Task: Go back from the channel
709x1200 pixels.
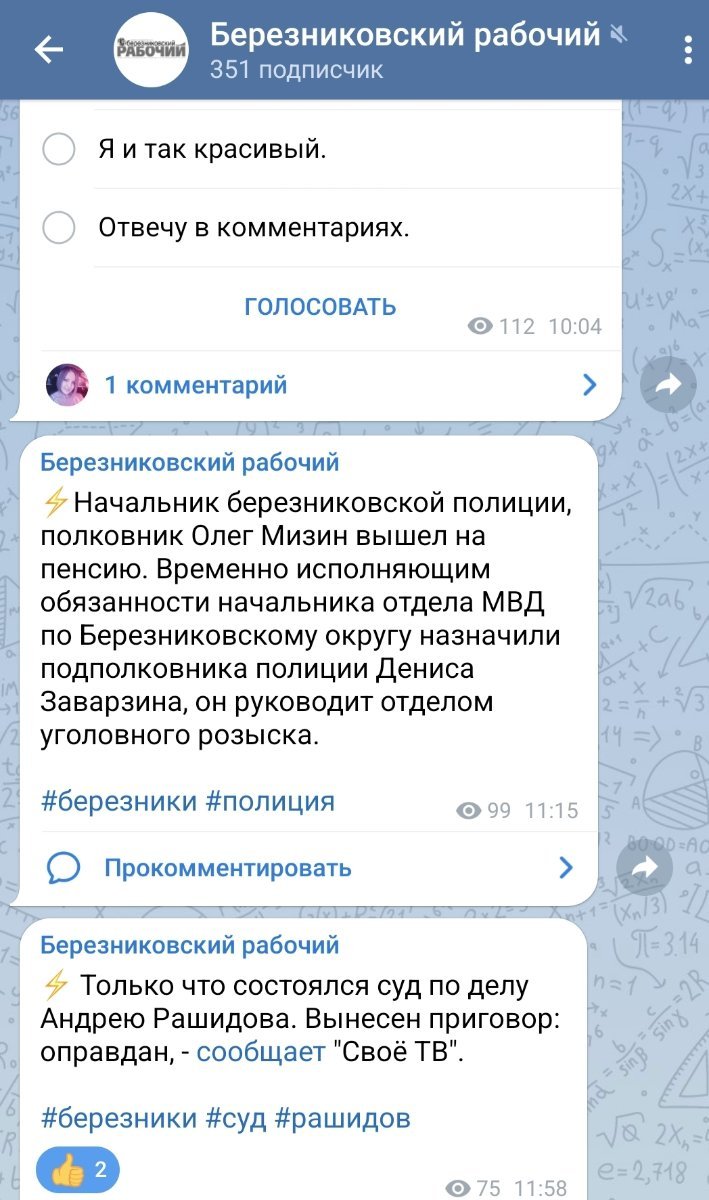Action: 48,50
